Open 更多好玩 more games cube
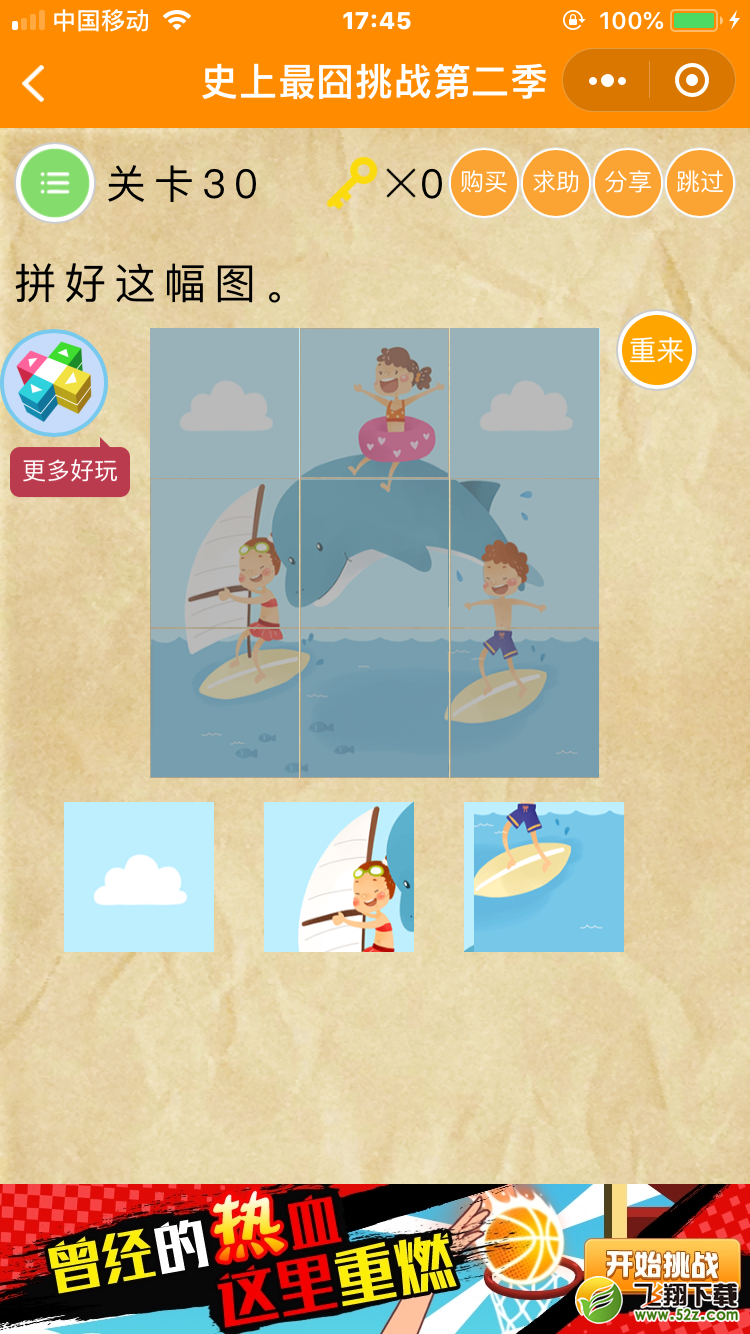750x1334 pixels. tap(55, 384)
